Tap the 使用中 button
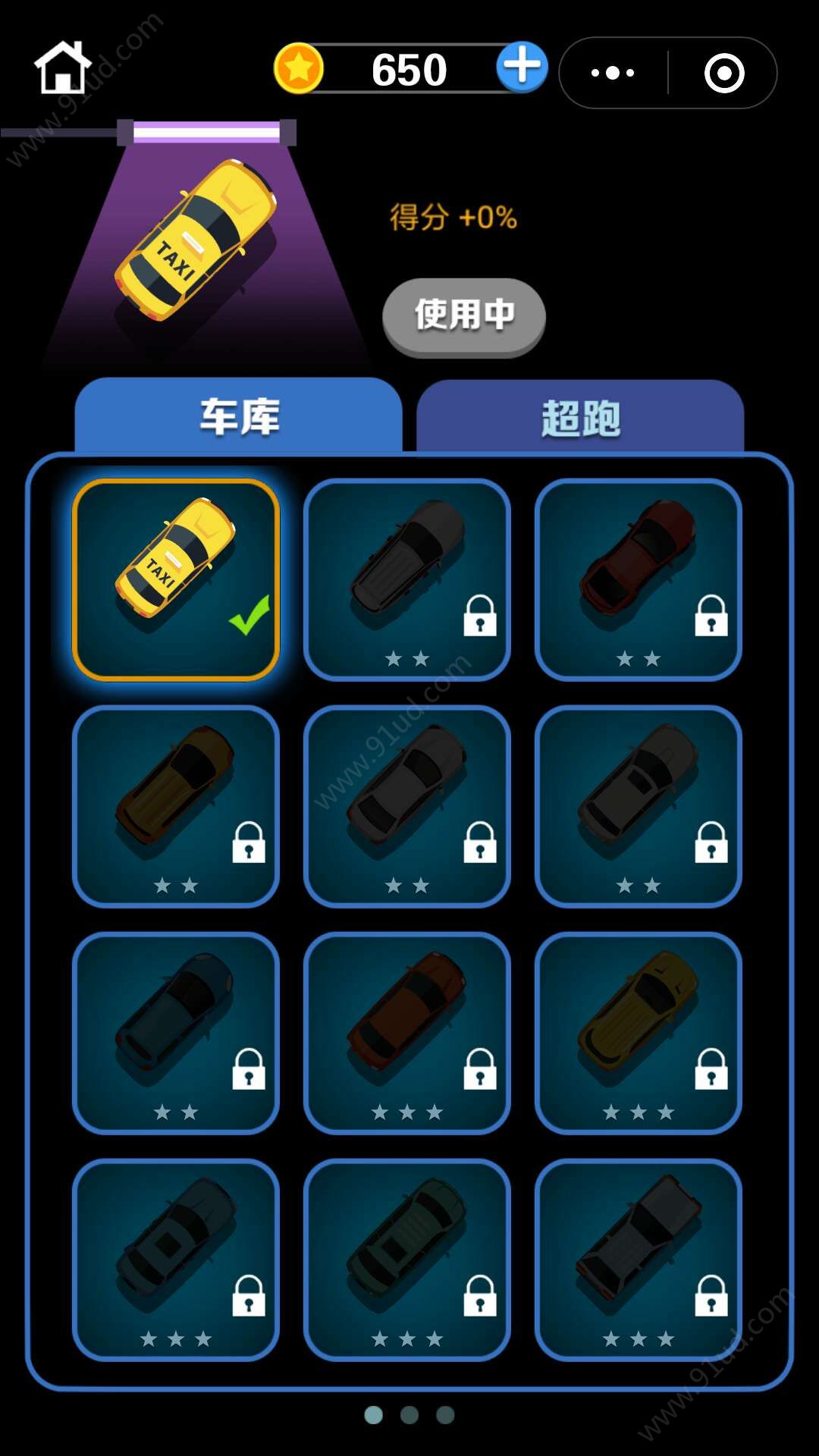The width and height of the screenshot is (819, 1456). click(x=463, y=315)
